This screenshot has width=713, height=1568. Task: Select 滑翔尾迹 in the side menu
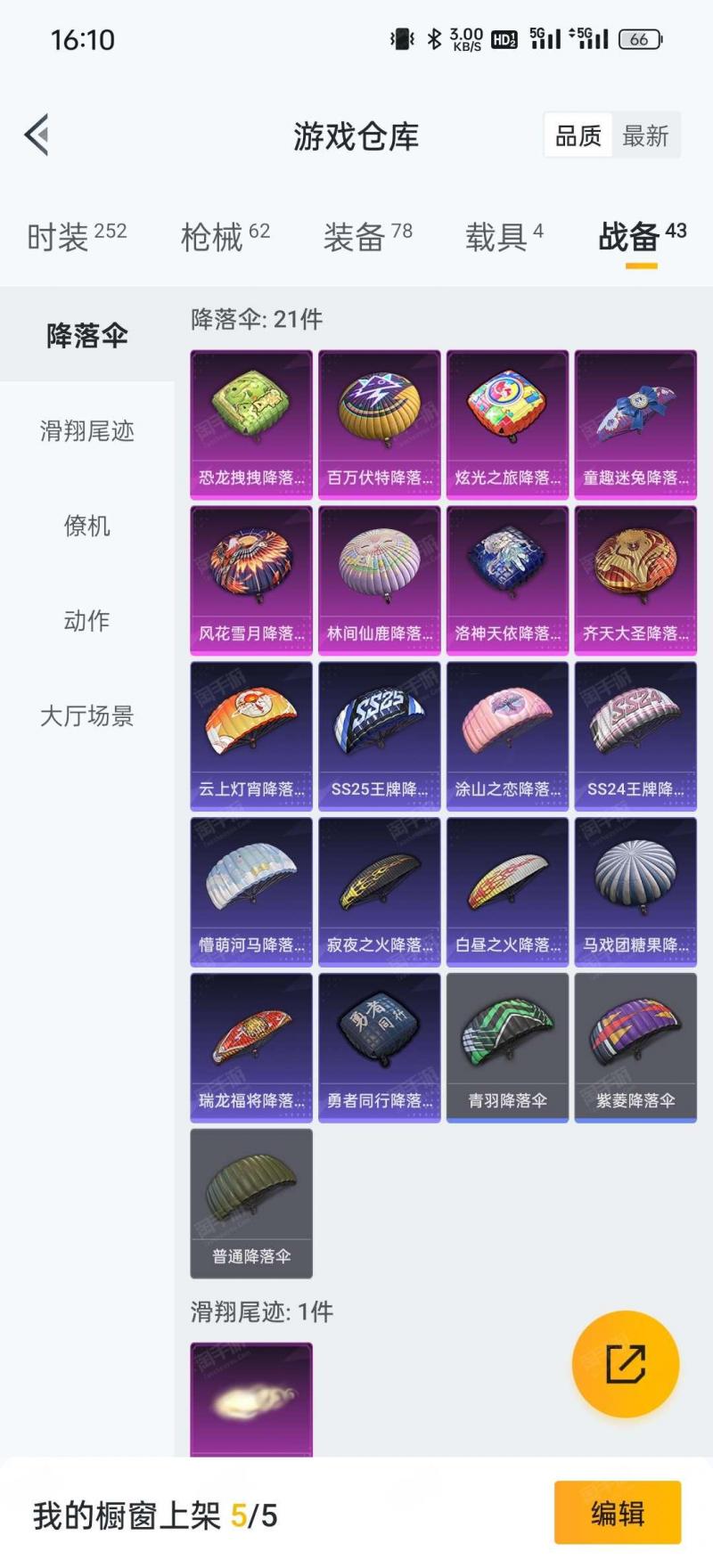(x=87, y=431)
